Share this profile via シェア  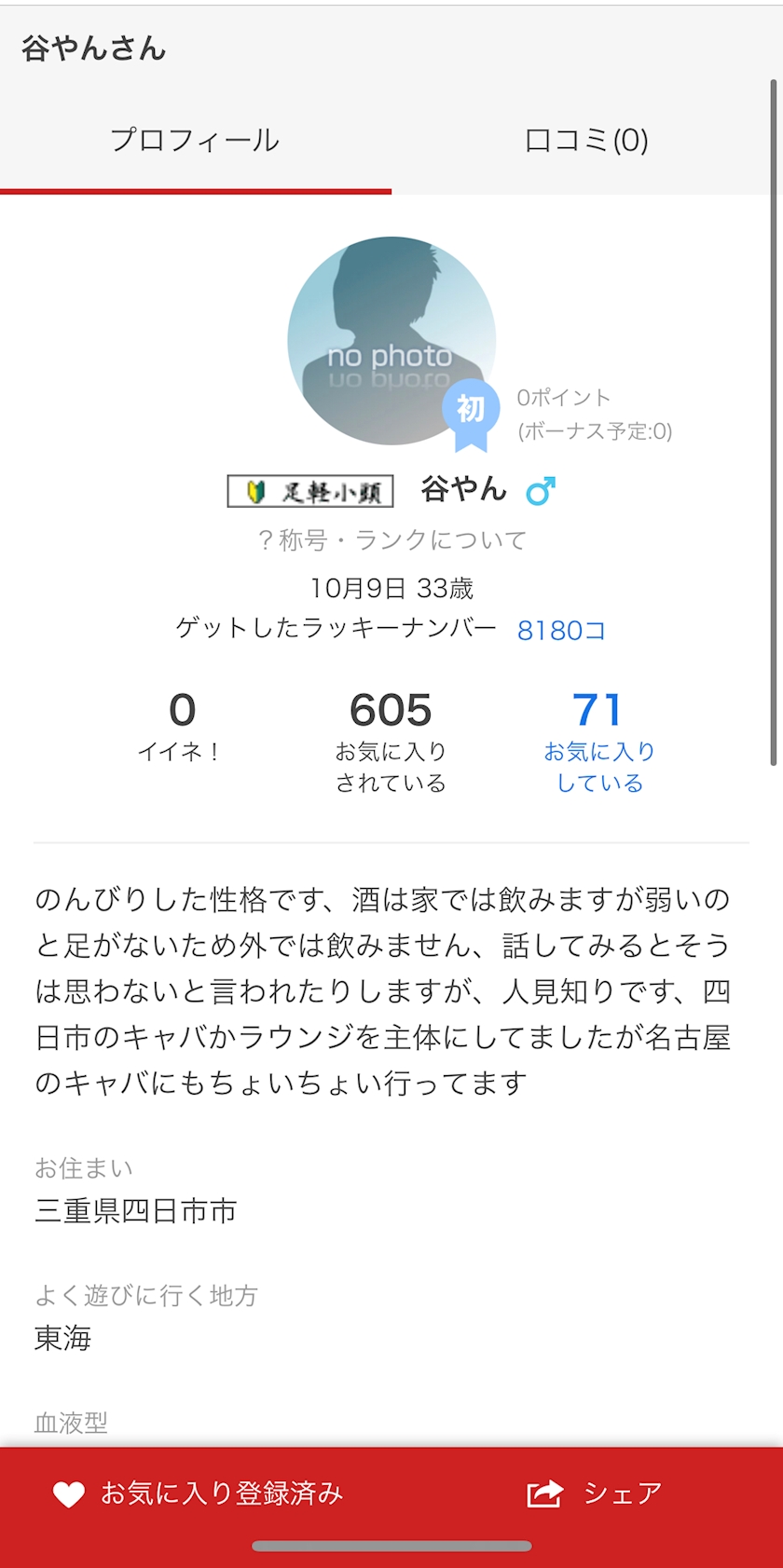(595, 1493)
